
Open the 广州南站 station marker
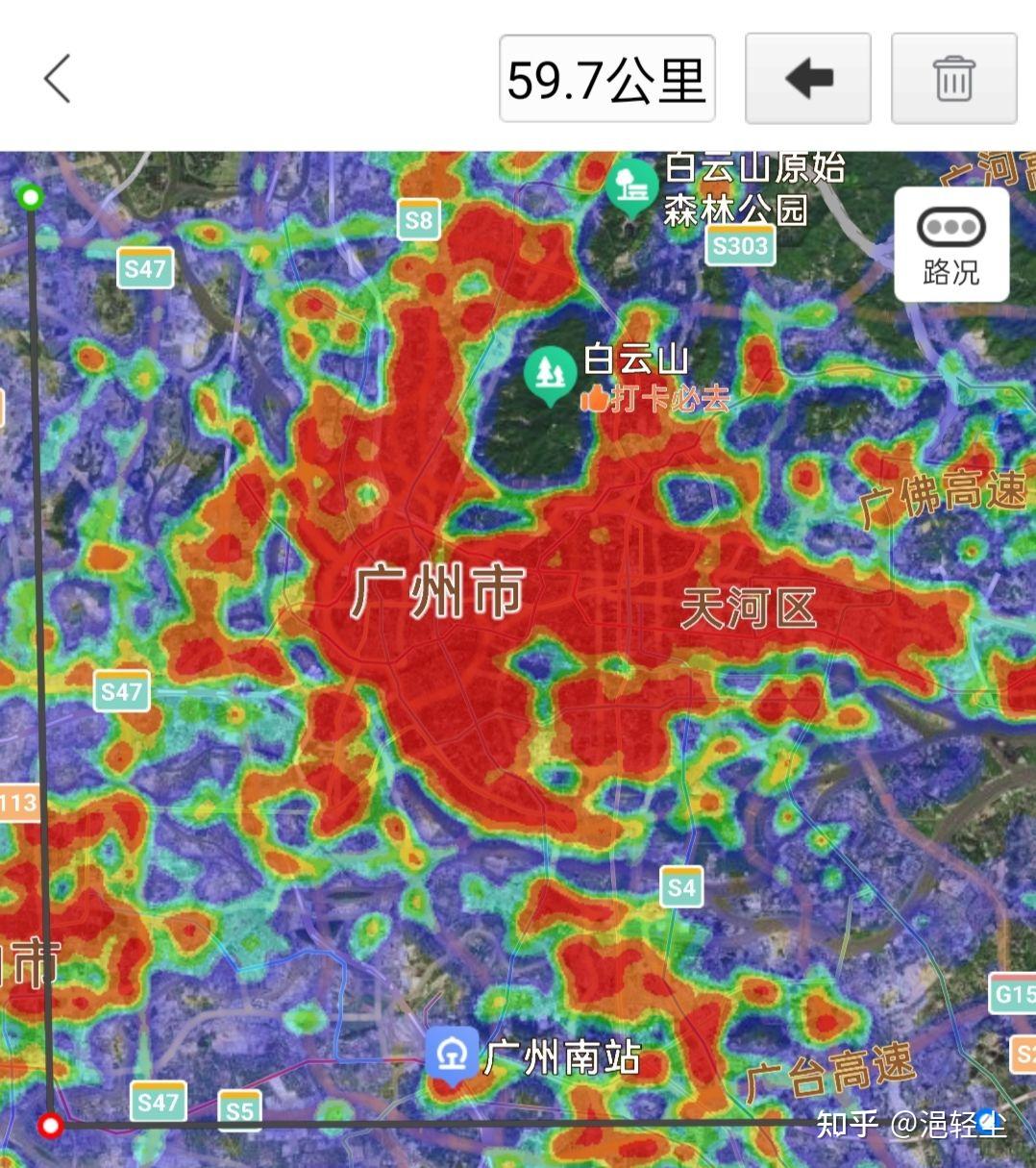[452, 1055]
